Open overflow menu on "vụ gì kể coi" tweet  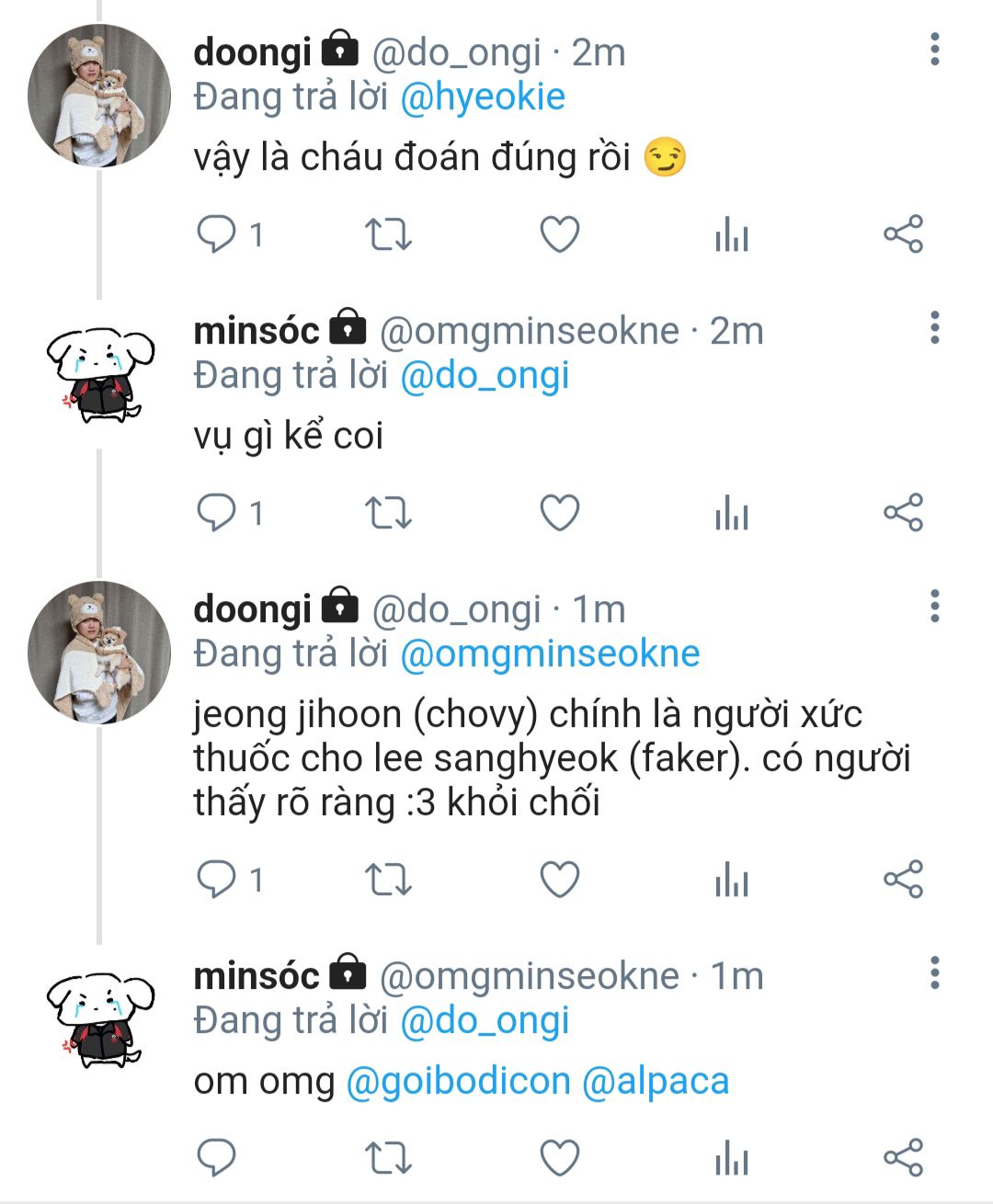(934, 327)
